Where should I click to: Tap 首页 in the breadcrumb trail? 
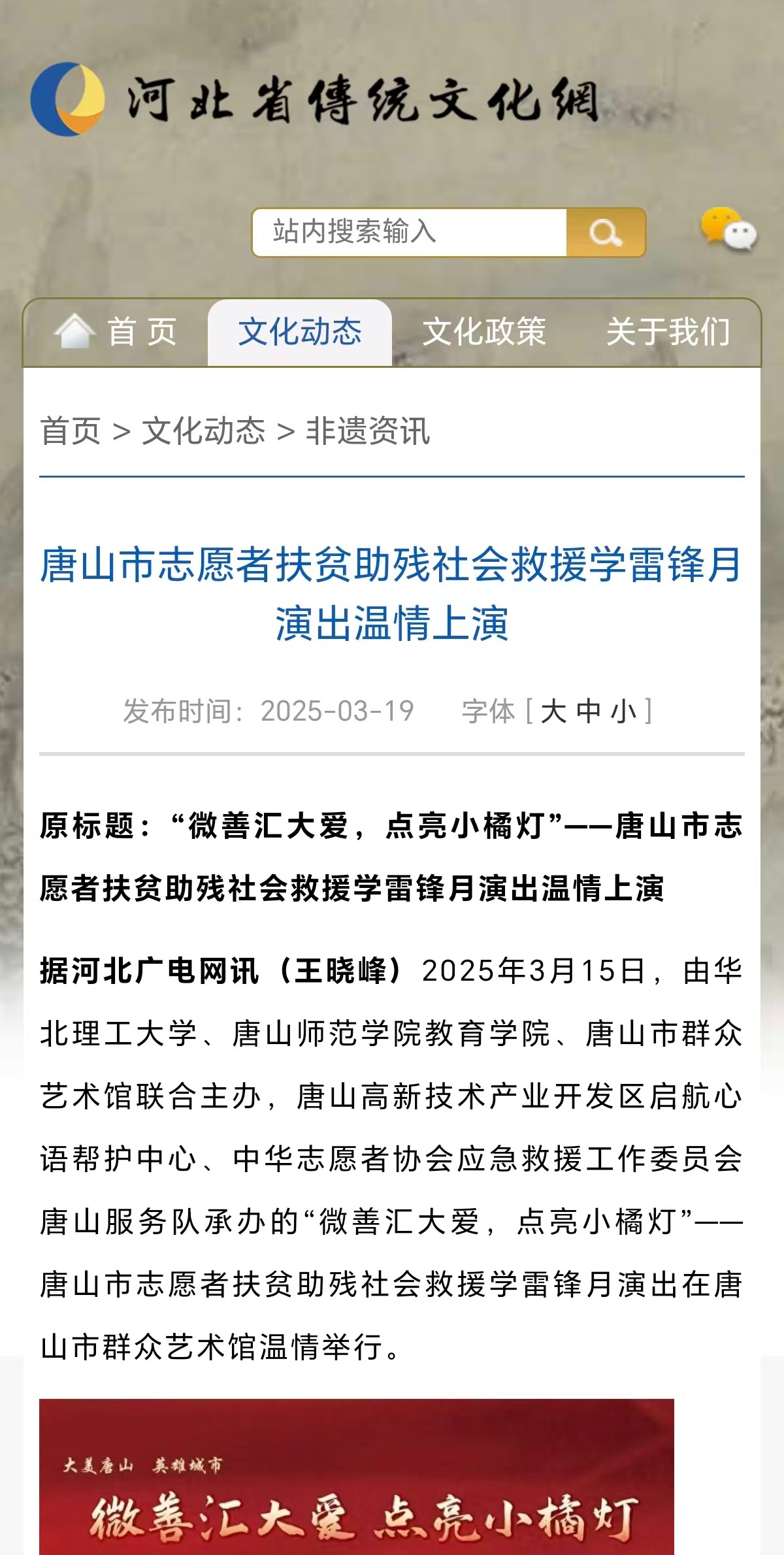click(71, 431)
